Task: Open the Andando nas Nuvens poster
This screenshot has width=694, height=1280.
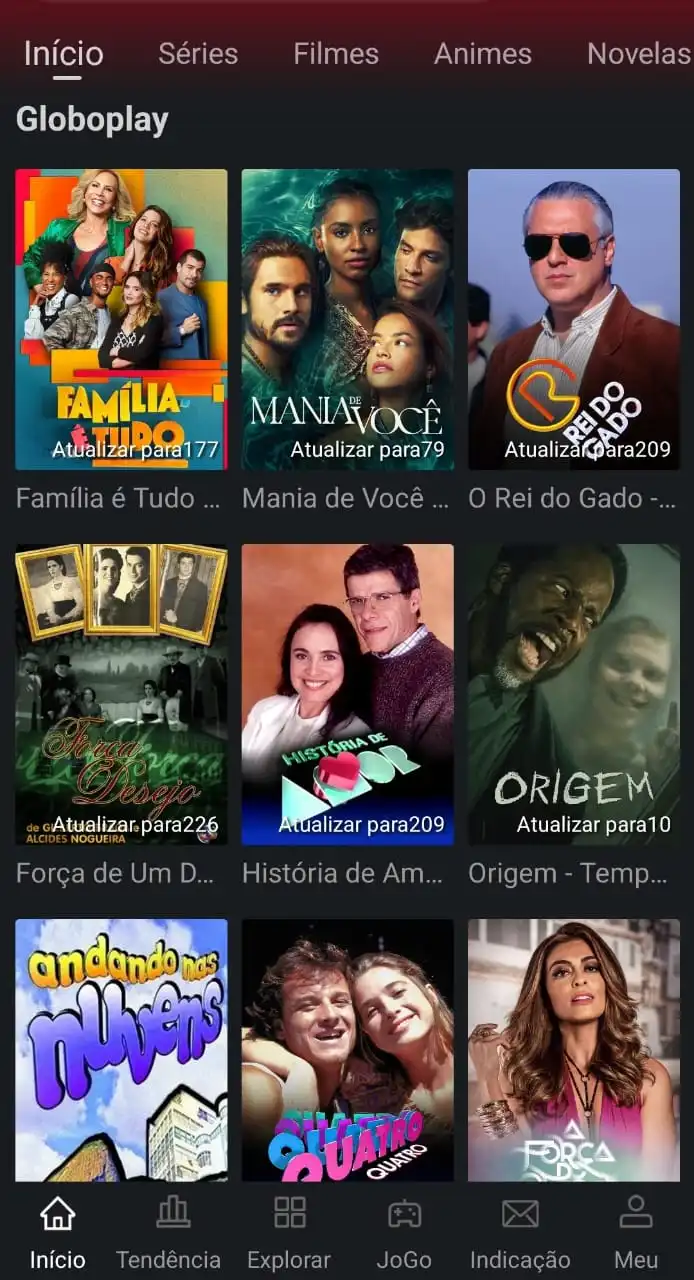Action: (x=121, y=1050)
